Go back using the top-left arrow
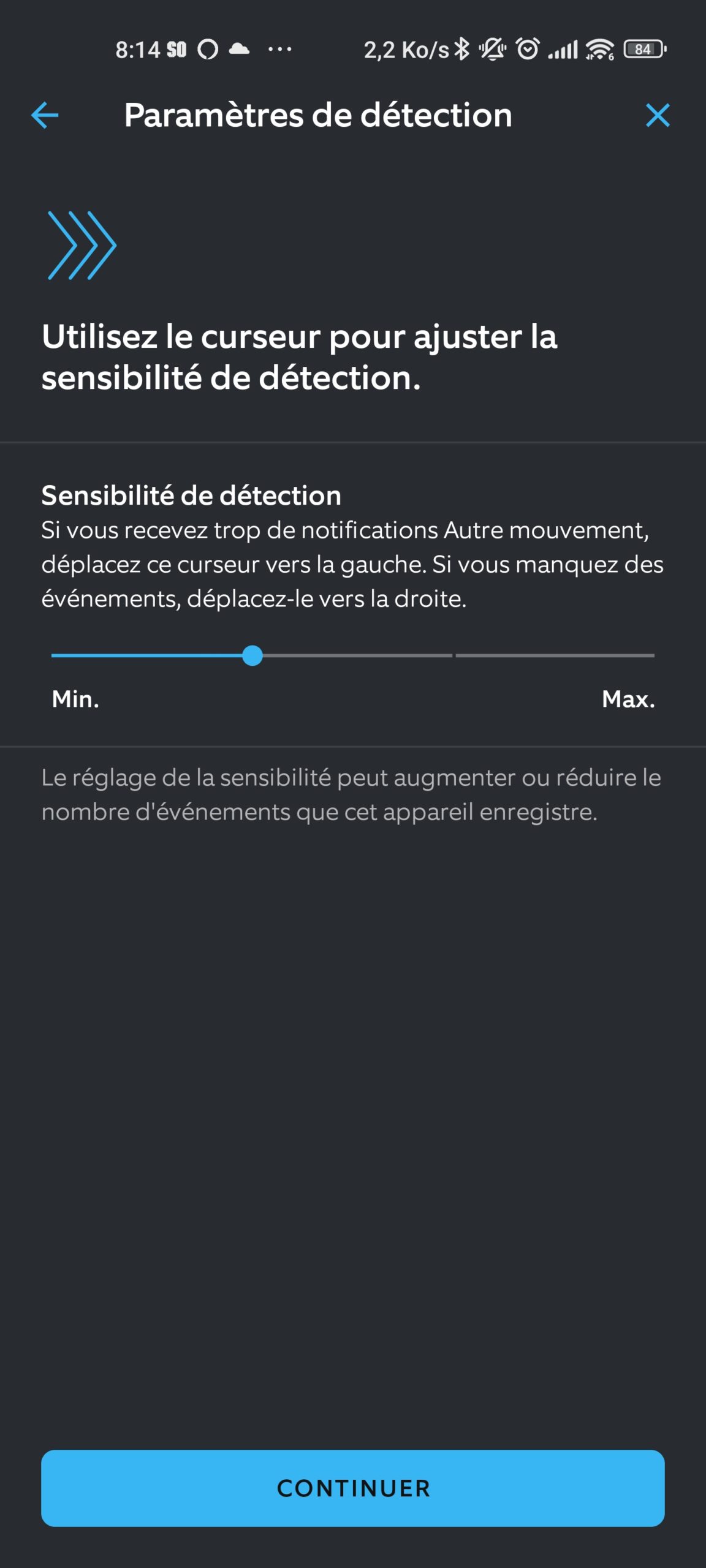Image resolution: width=706 pixels, height=1568 pixels. tap(45, 115)
